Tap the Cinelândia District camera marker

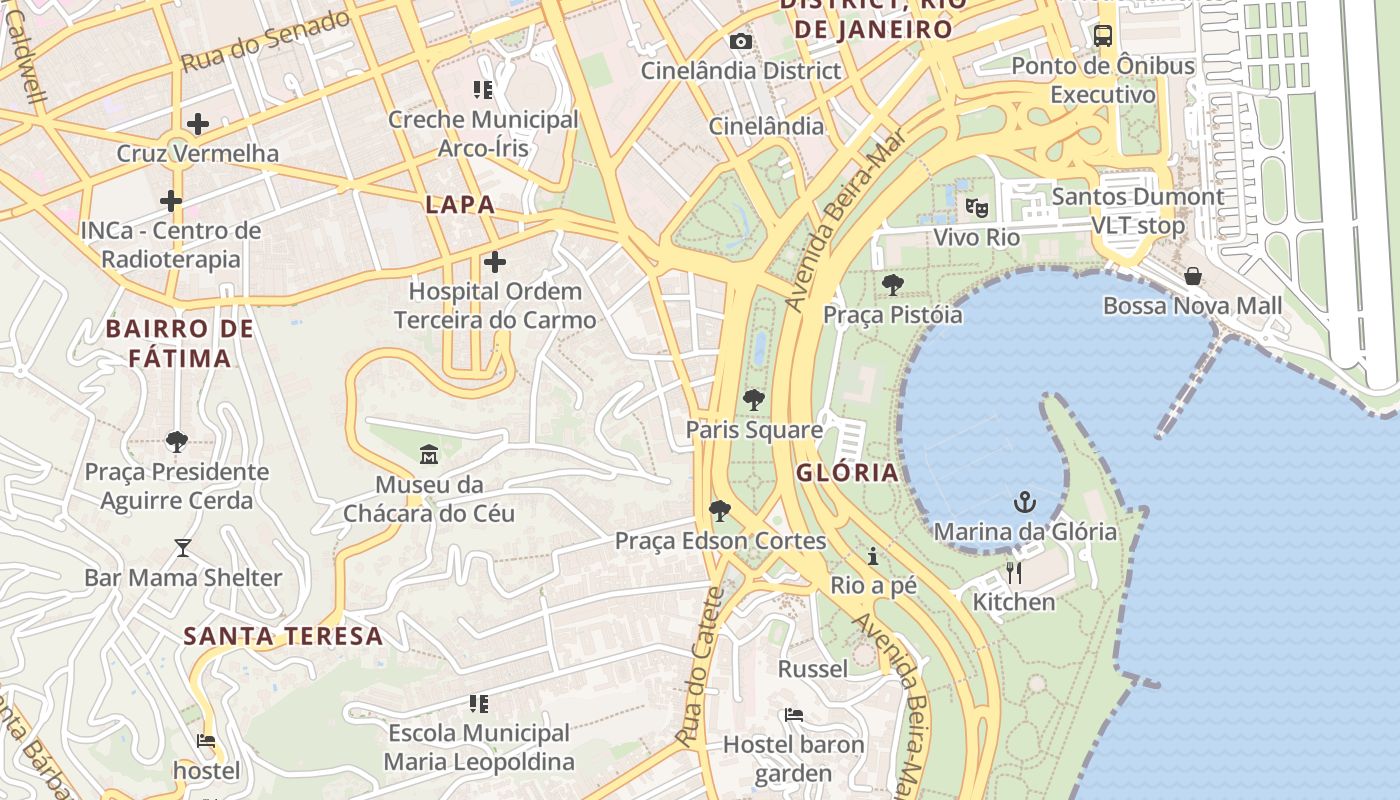(740, 41)
